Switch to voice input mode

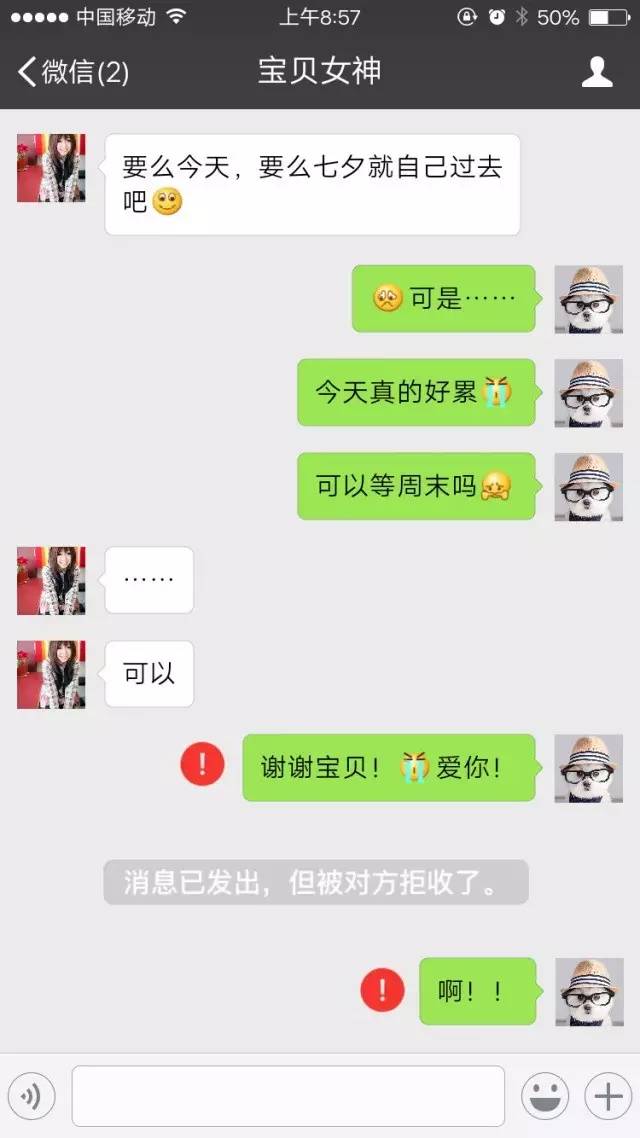(31, 1096)
